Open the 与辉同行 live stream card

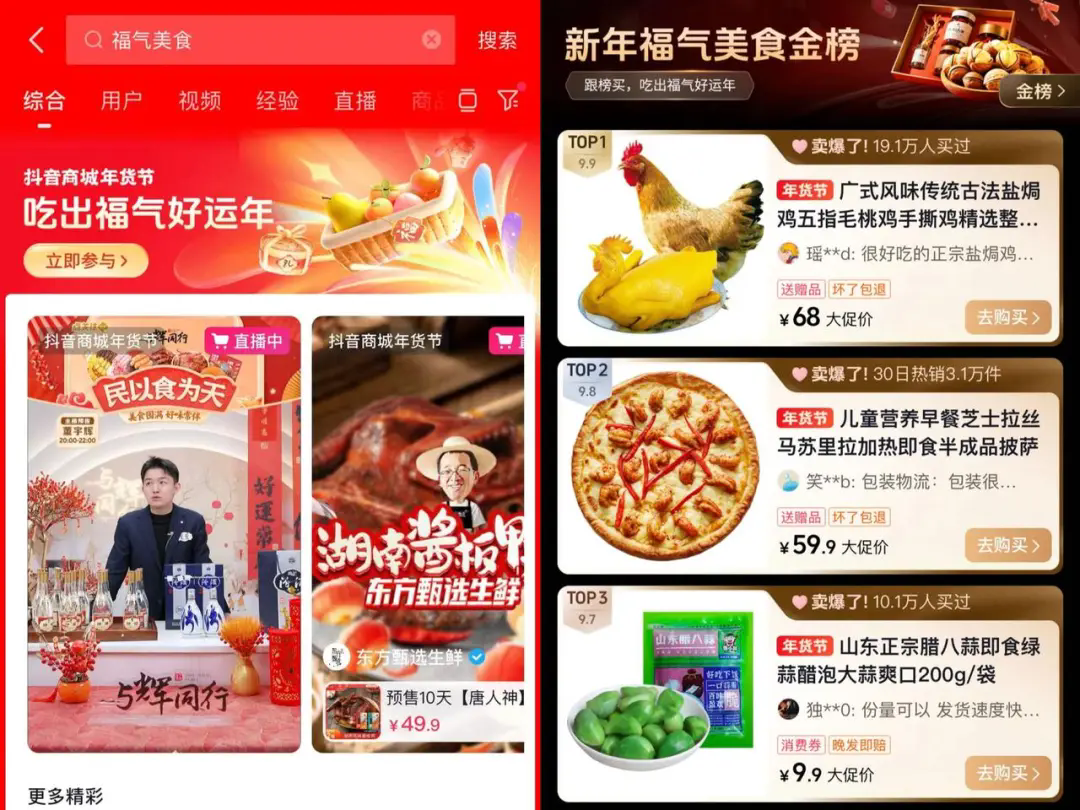coord(164,535)
